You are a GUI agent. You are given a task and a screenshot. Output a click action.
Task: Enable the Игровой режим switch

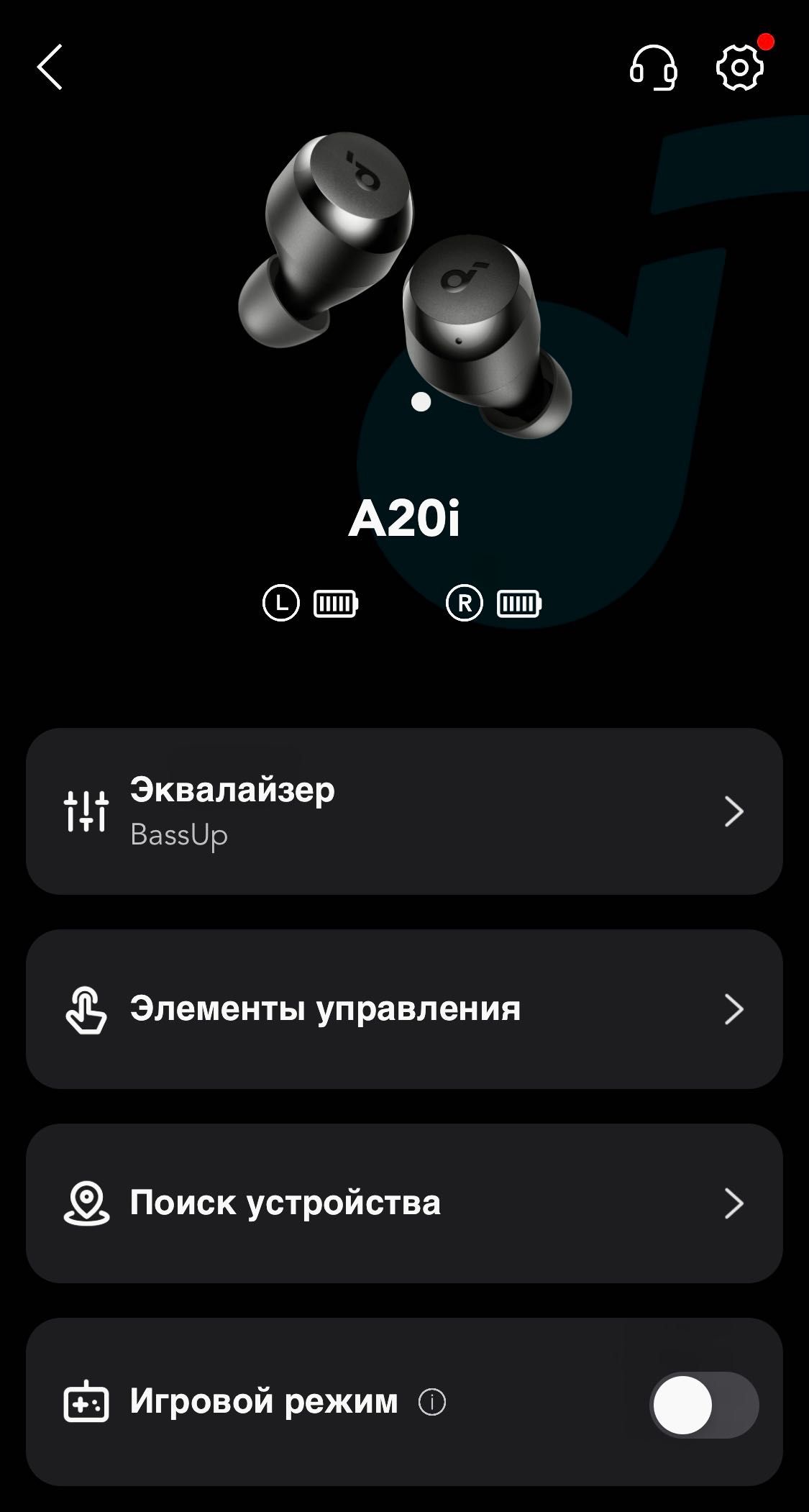(703, 1403)
